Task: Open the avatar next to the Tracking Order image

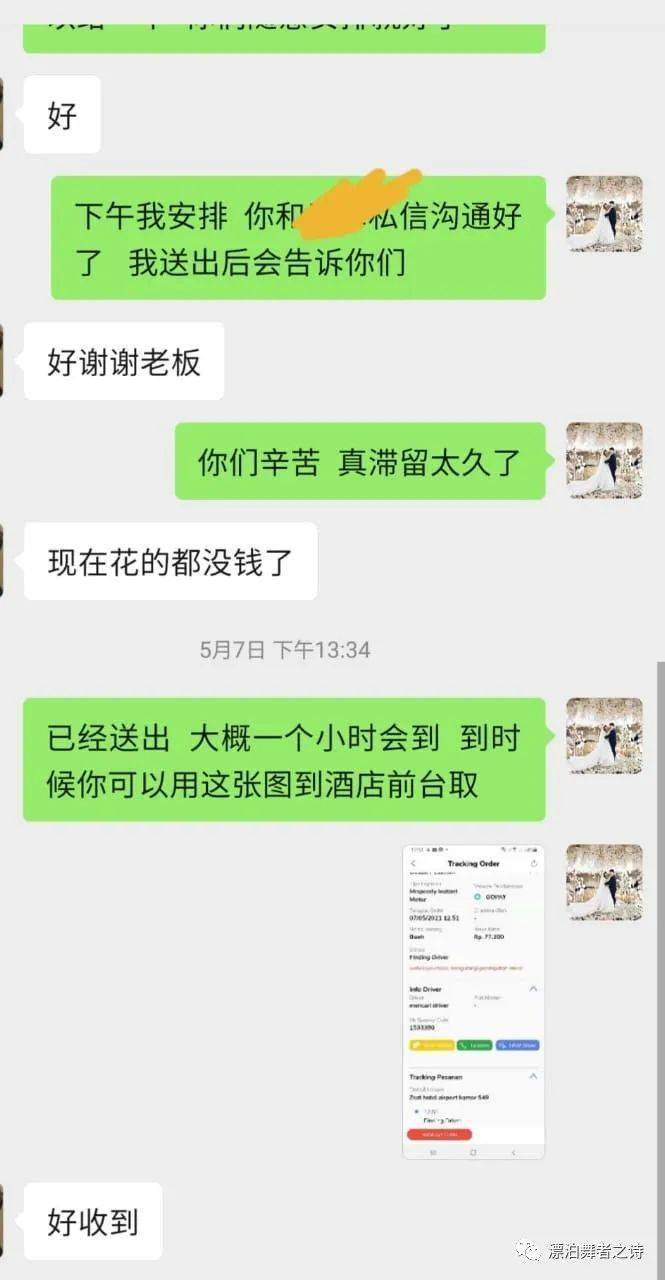Action: (x=604, y=882)
